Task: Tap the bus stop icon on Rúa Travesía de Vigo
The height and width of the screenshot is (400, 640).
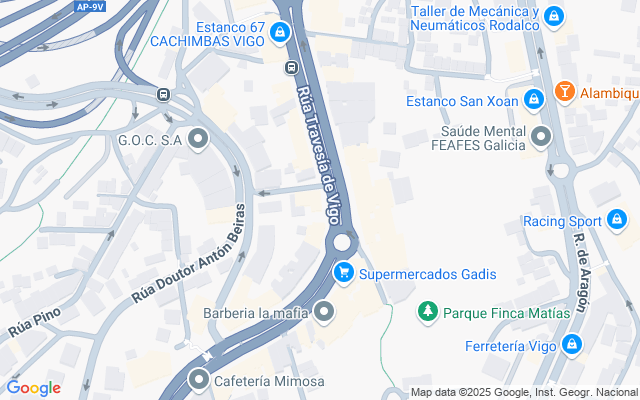Action: [x=291, y=68]
